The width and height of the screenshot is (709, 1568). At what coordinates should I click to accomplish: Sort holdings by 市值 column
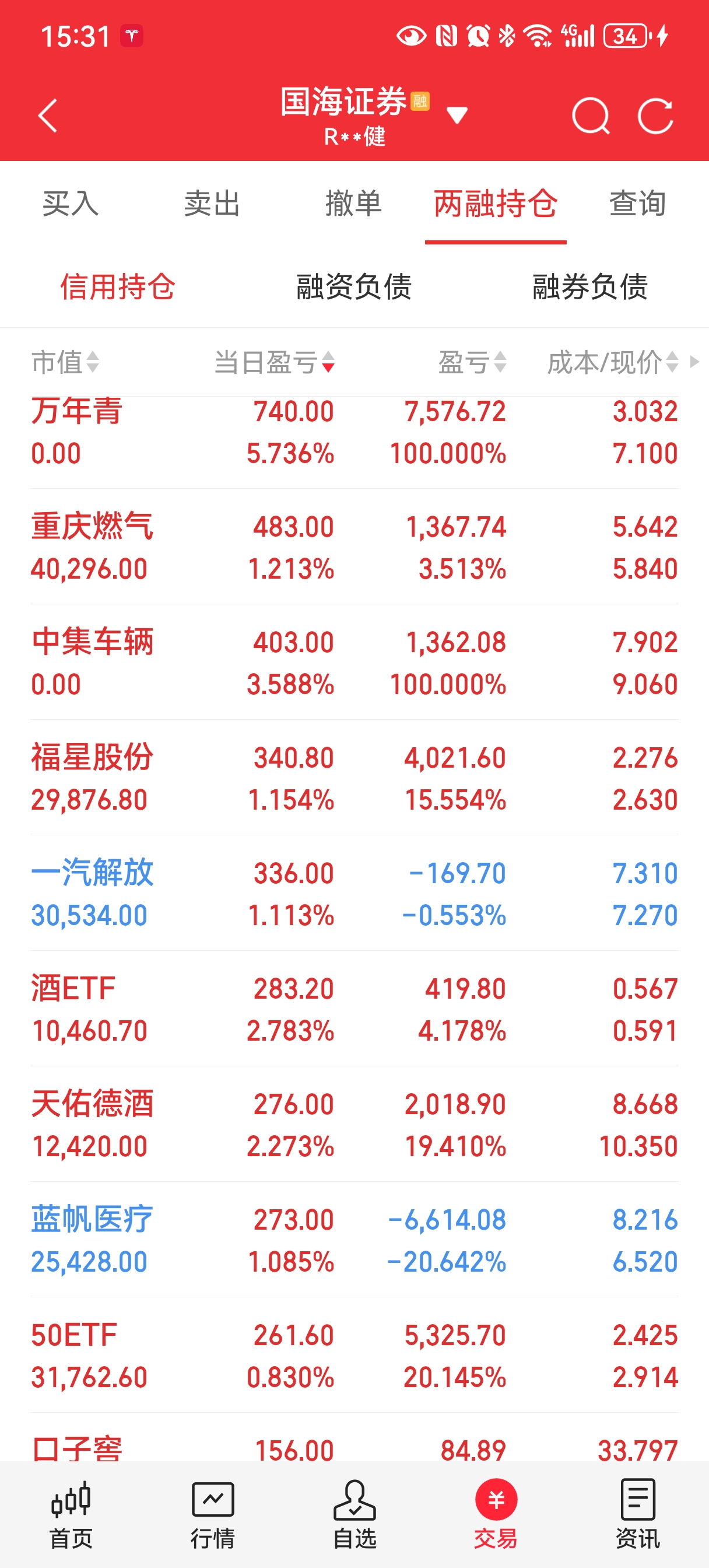(x=65, y=362)
